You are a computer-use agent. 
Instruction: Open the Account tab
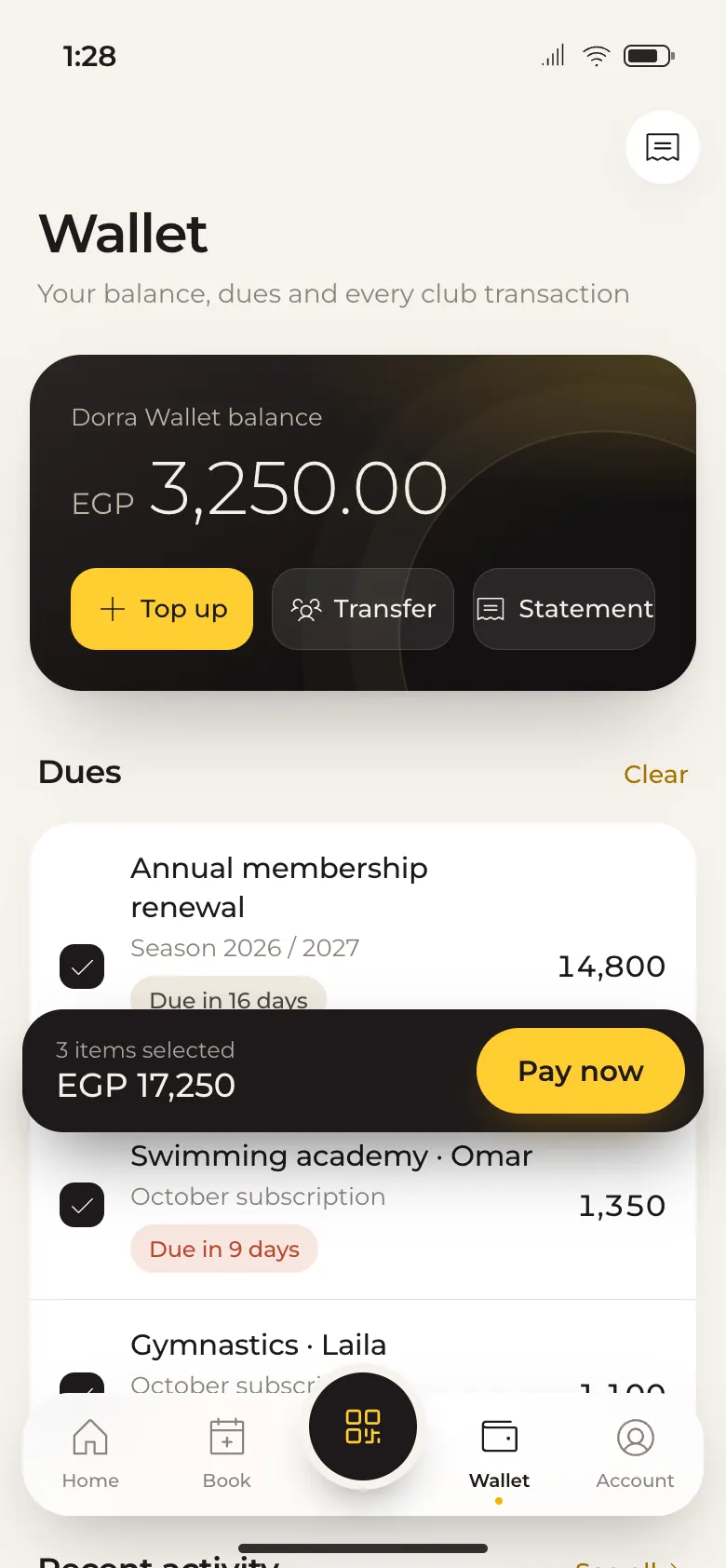pyautogui.click(x=636, y=1453)
